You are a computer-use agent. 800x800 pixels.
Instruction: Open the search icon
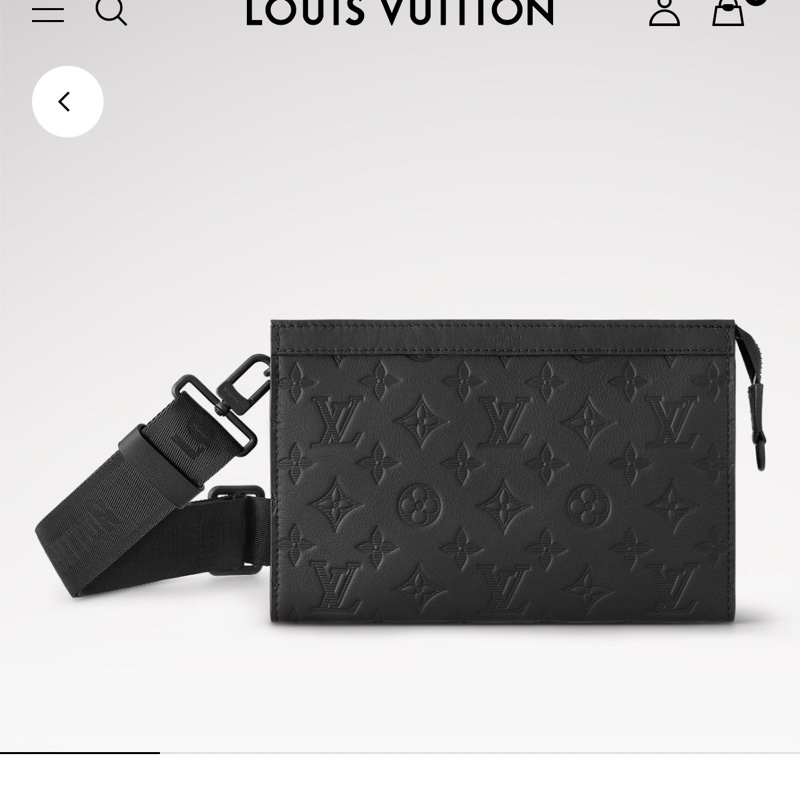click(x=111, y=11)
